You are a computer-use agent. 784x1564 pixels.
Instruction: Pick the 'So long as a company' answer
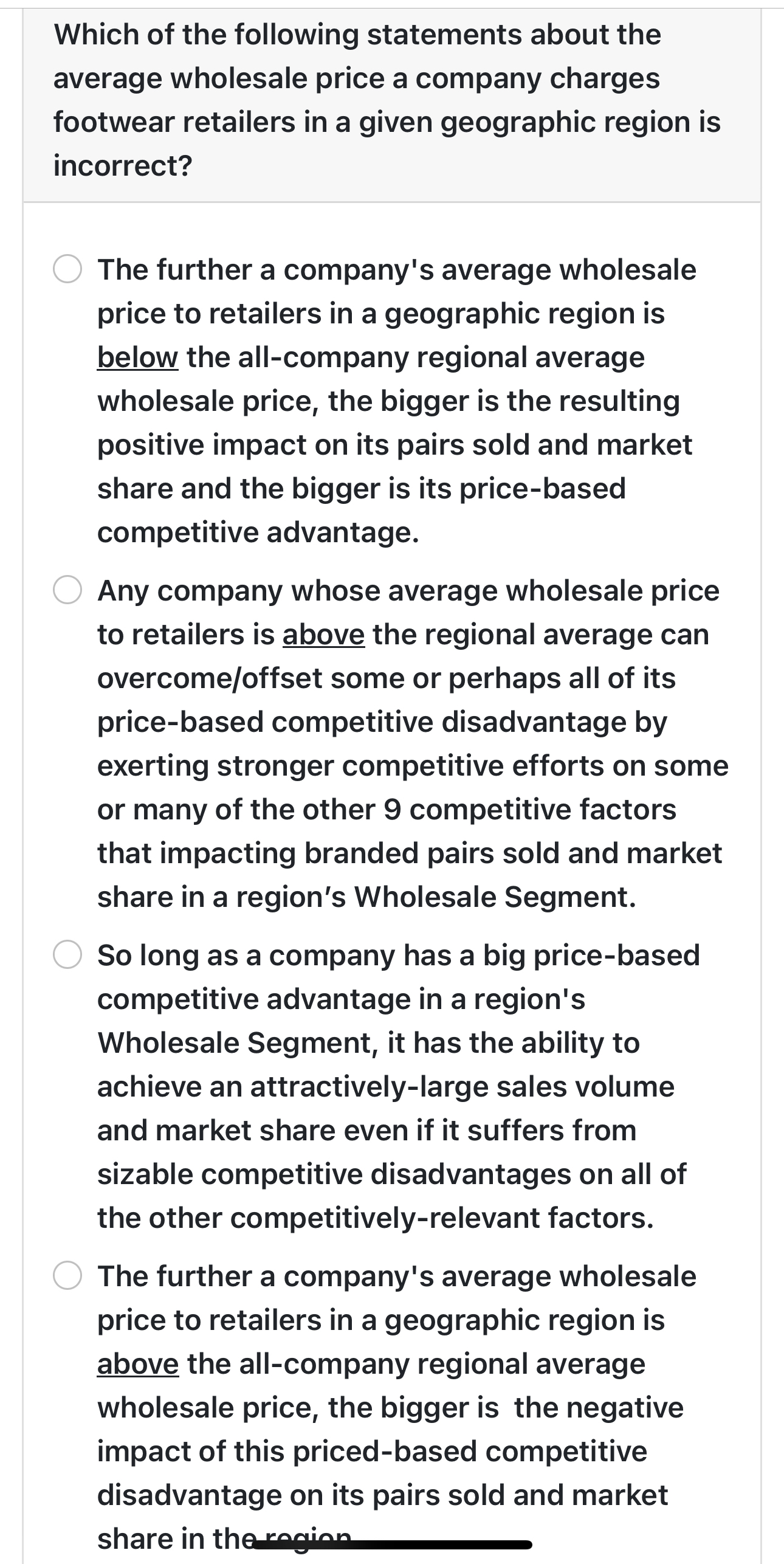tap(67, 956)
